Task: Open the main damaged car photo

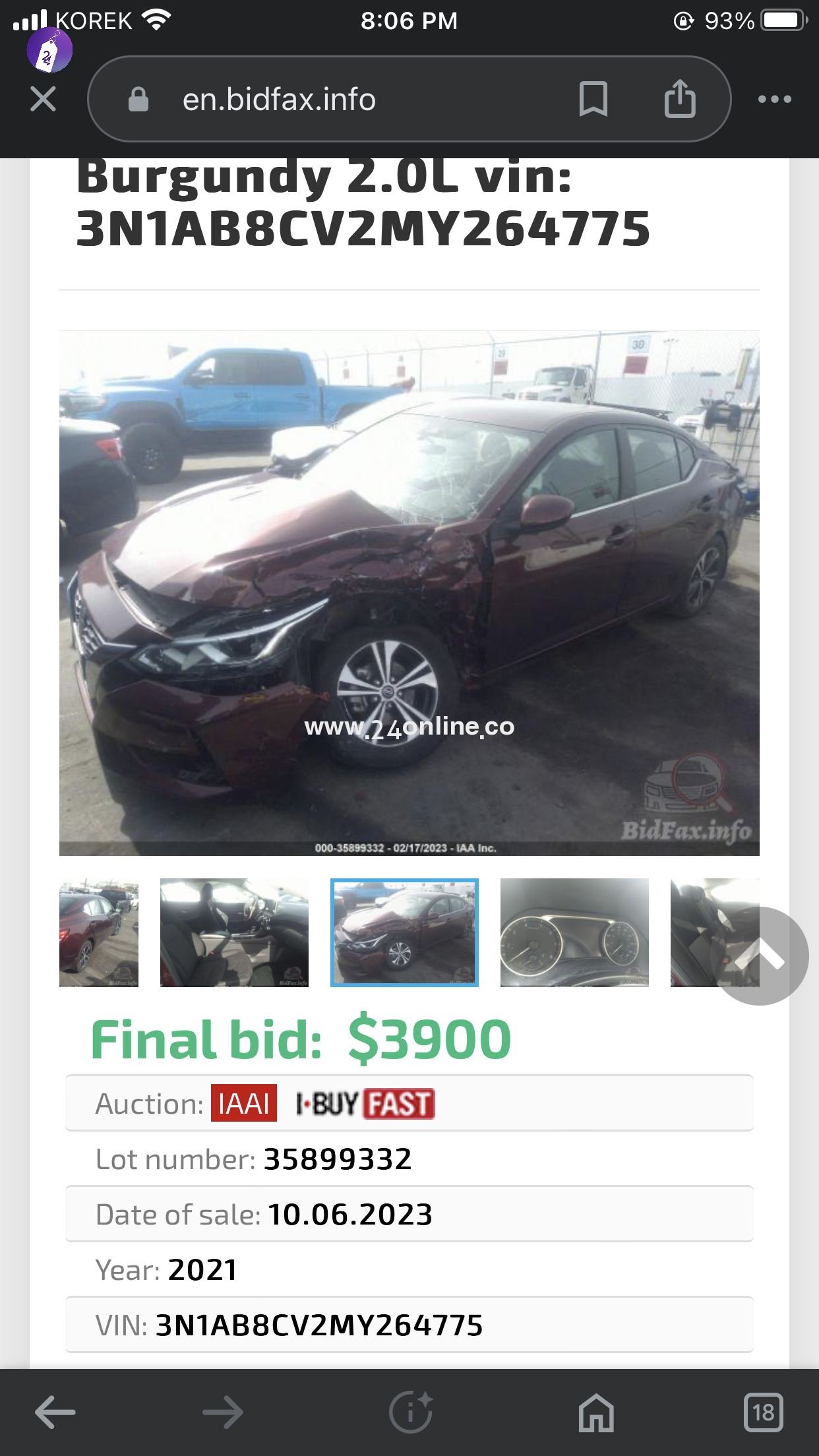Action: coord(409,593)
